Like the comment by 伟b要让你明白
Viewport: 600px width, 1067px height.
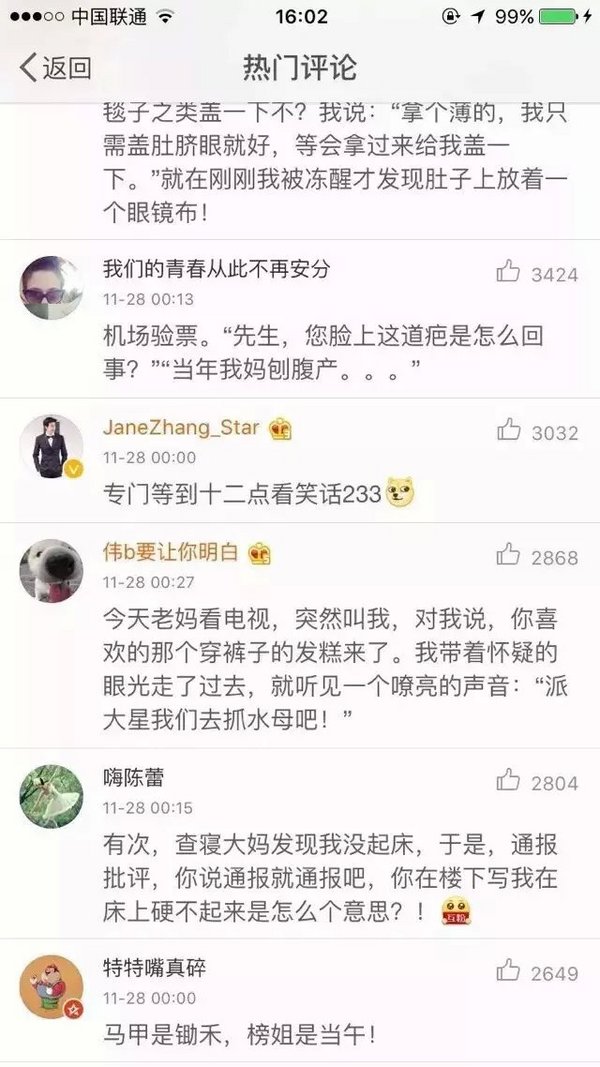click(510, 556)
